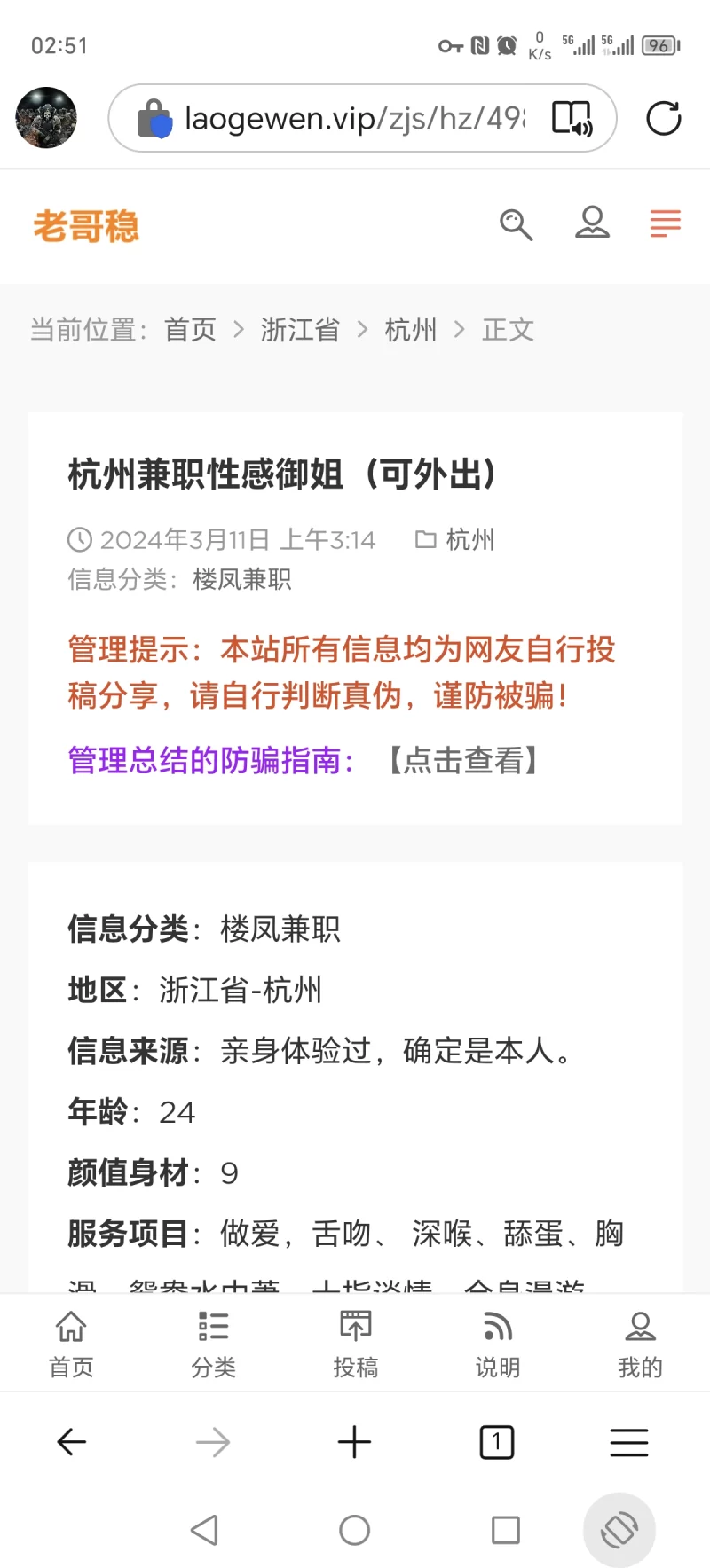710x1568 pixels.
Task: Open a new browser tab with plus
Action: click(354, 1442)
